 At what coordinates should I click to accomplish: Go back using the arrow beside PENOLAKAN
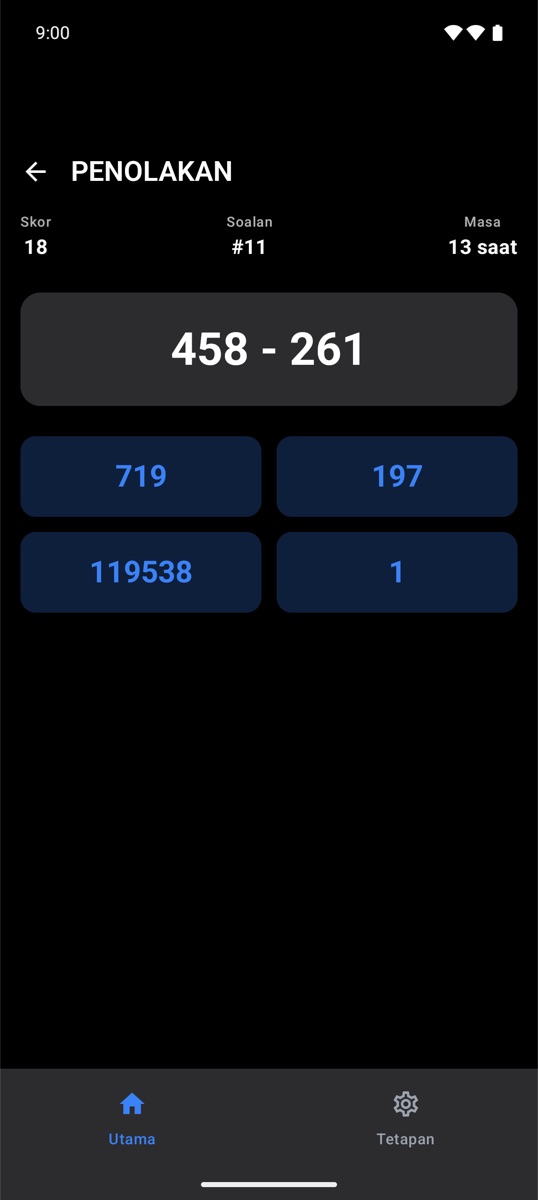36,172
